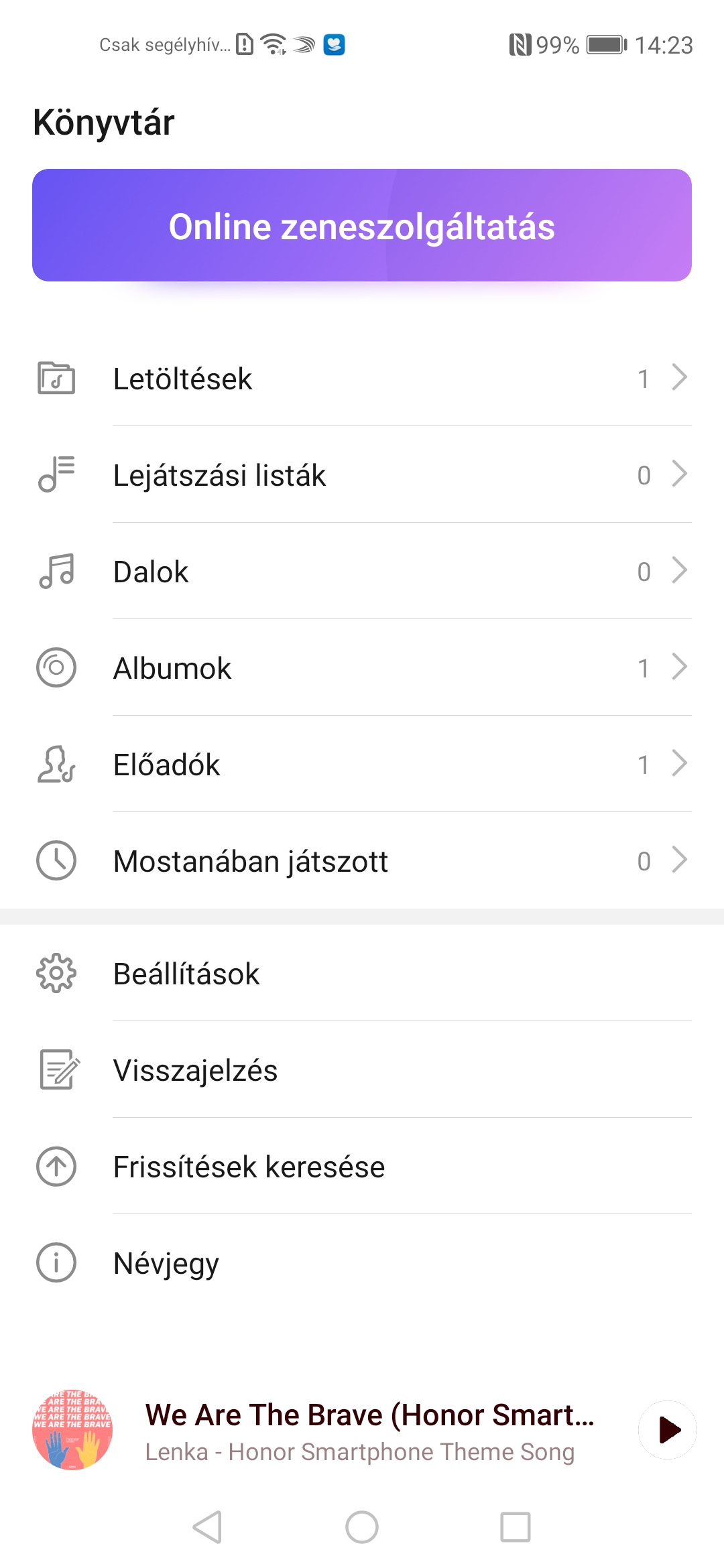The width and height of the screenshot is (724, 1568).
Task: Open Visszajelzés feedback
Action: [362, 1070]
